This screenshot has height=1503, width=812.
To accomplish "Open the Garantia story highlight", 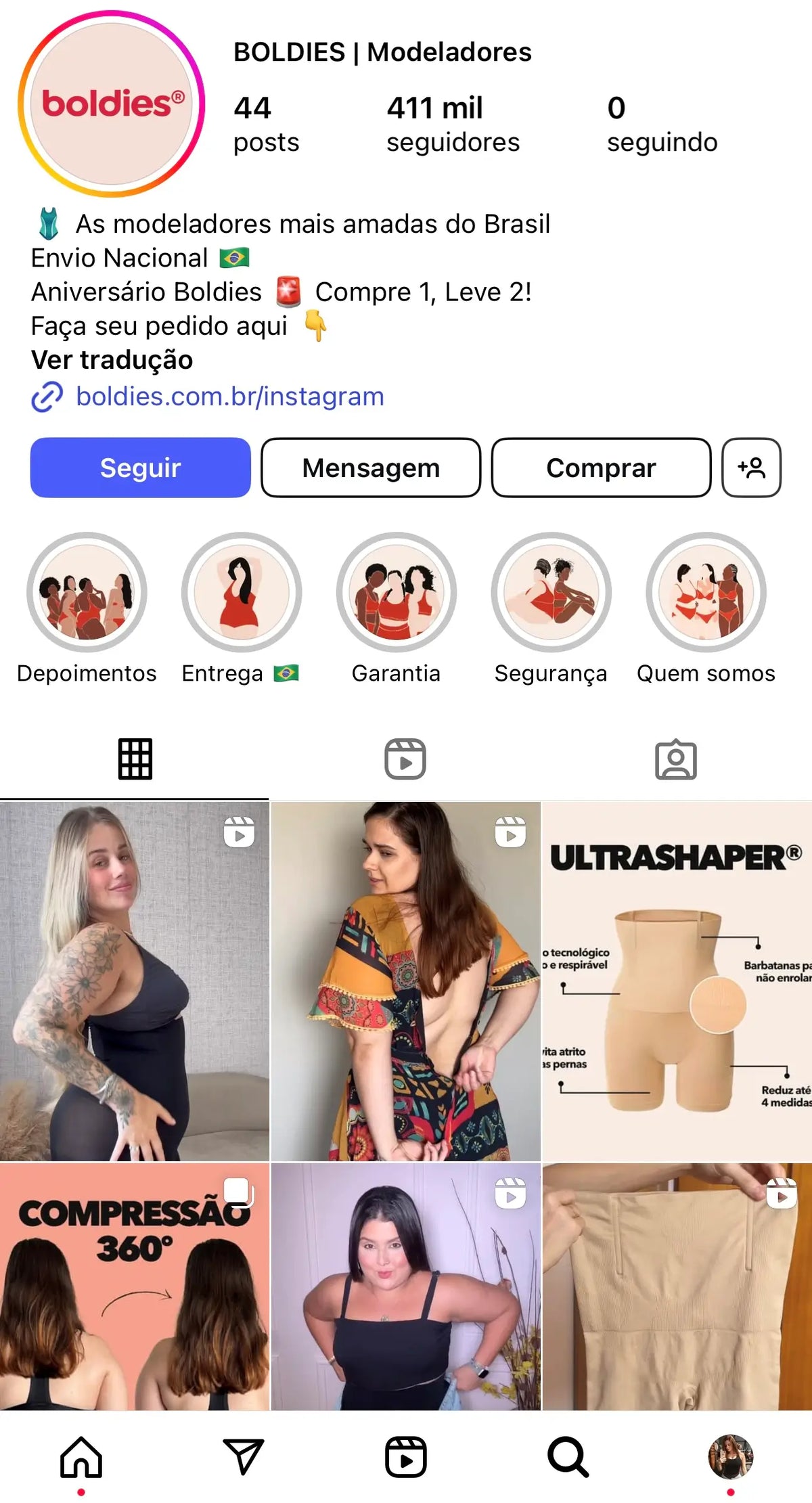I will click(x=397, y=593).
